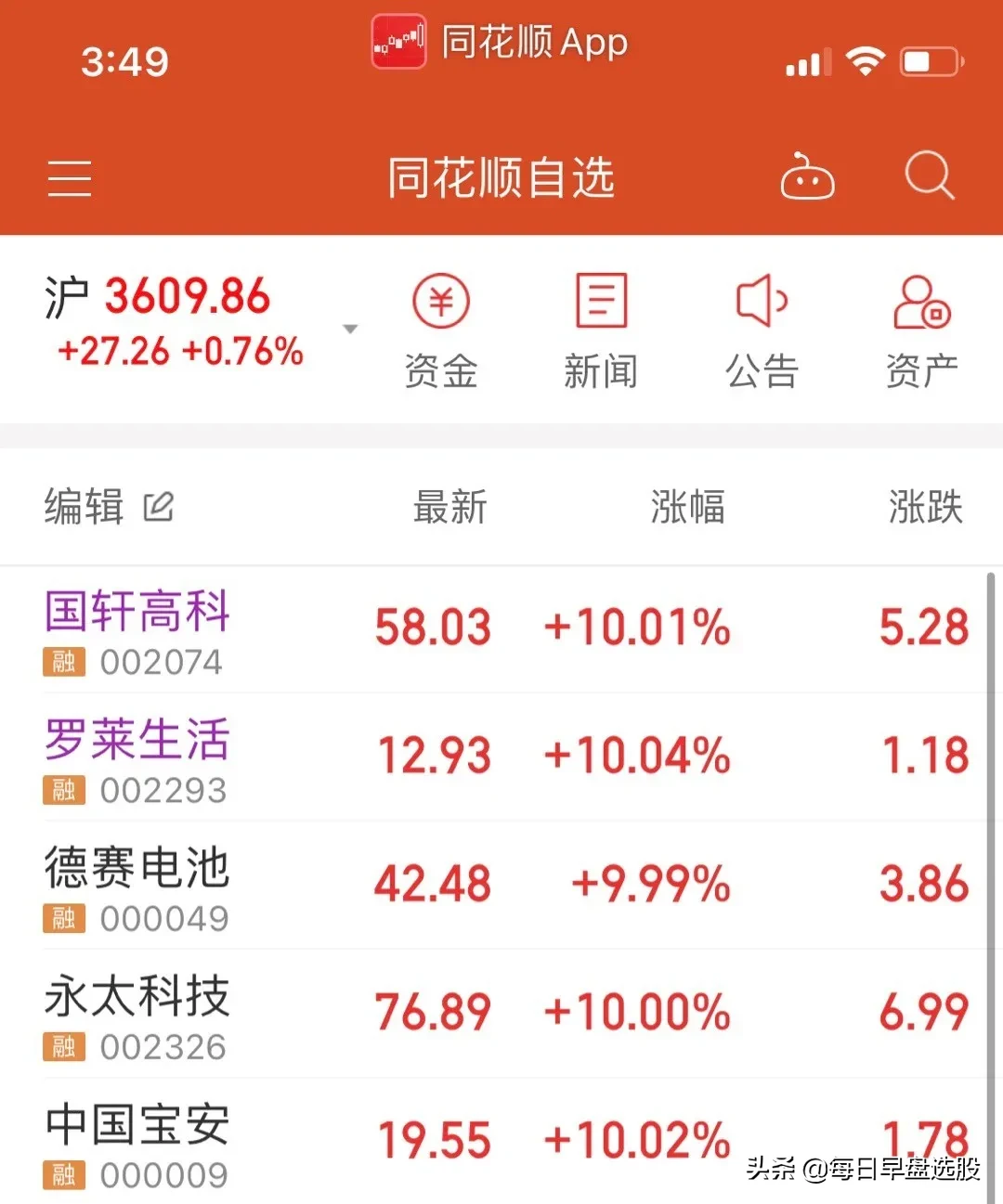Sort stocks by 涨跌 change

925,507
